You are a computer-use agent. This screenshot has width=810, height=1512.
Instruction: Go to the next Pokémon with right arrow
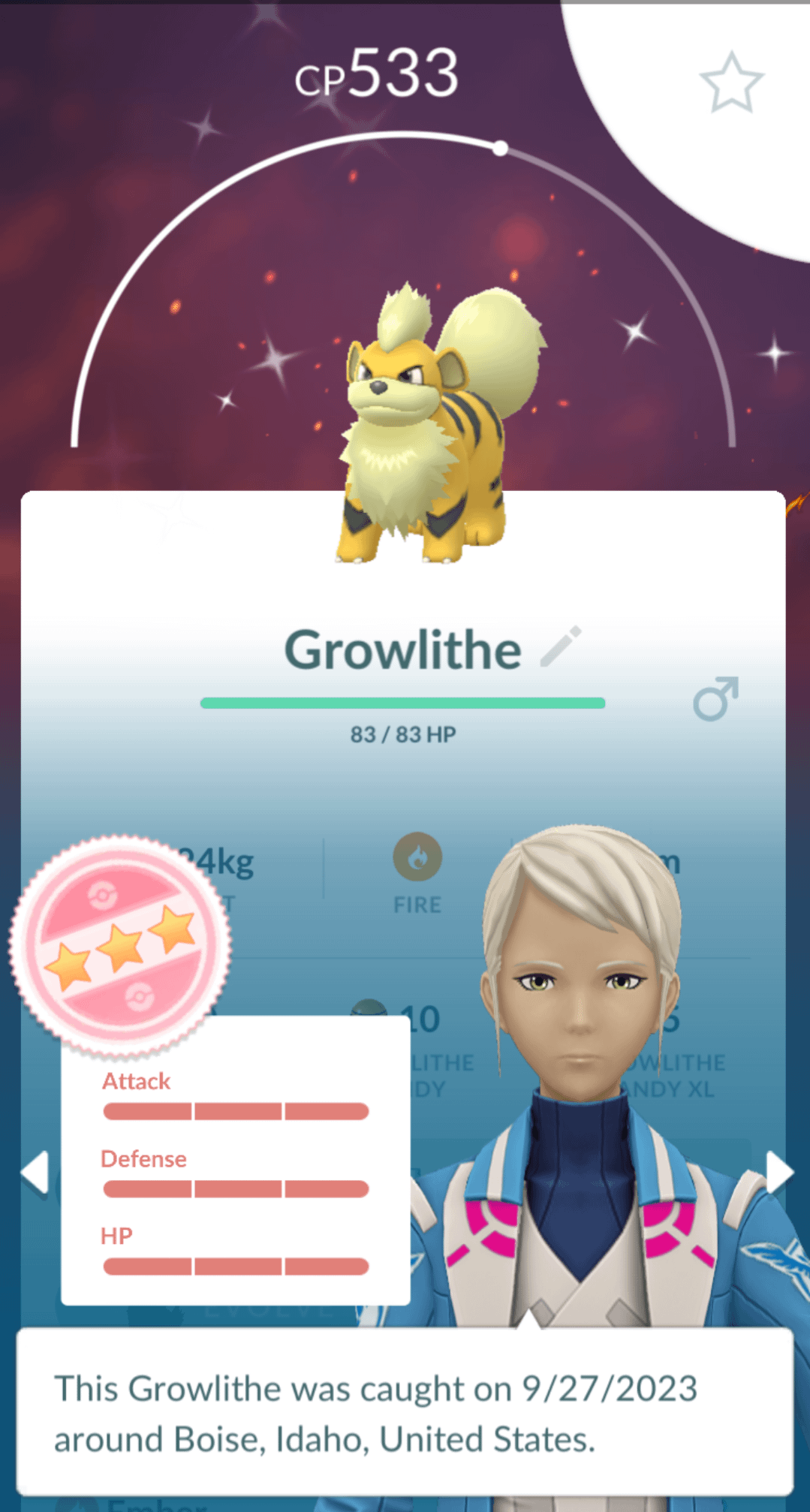(x=779, y=1171)
